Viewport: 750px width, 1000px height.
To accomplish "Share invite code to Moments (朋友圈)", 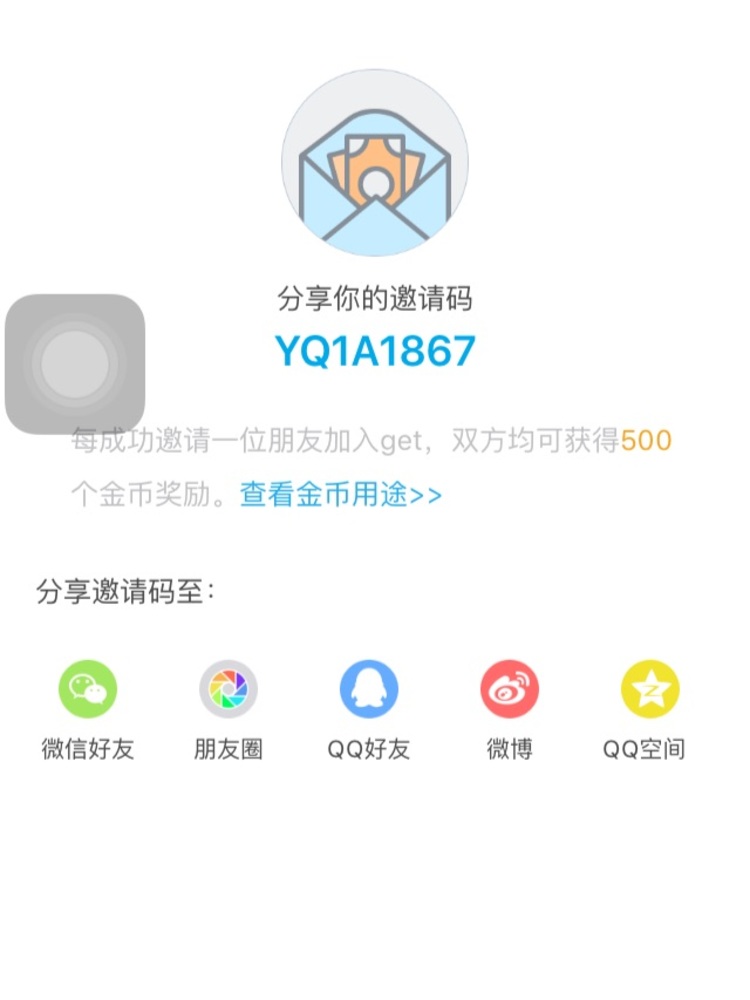I will (x=228, y=690).
